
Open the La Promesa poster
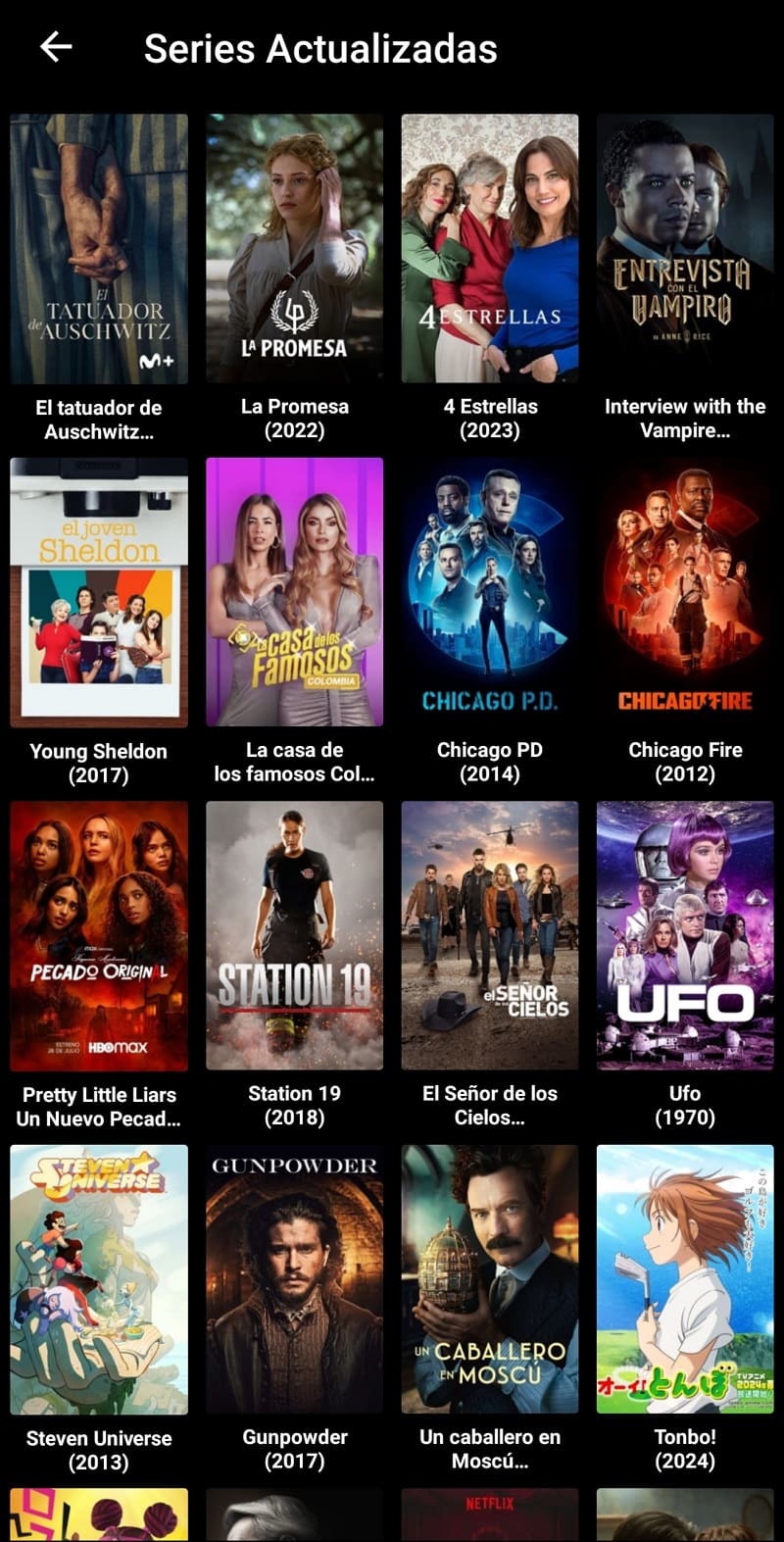pos(294,250)
